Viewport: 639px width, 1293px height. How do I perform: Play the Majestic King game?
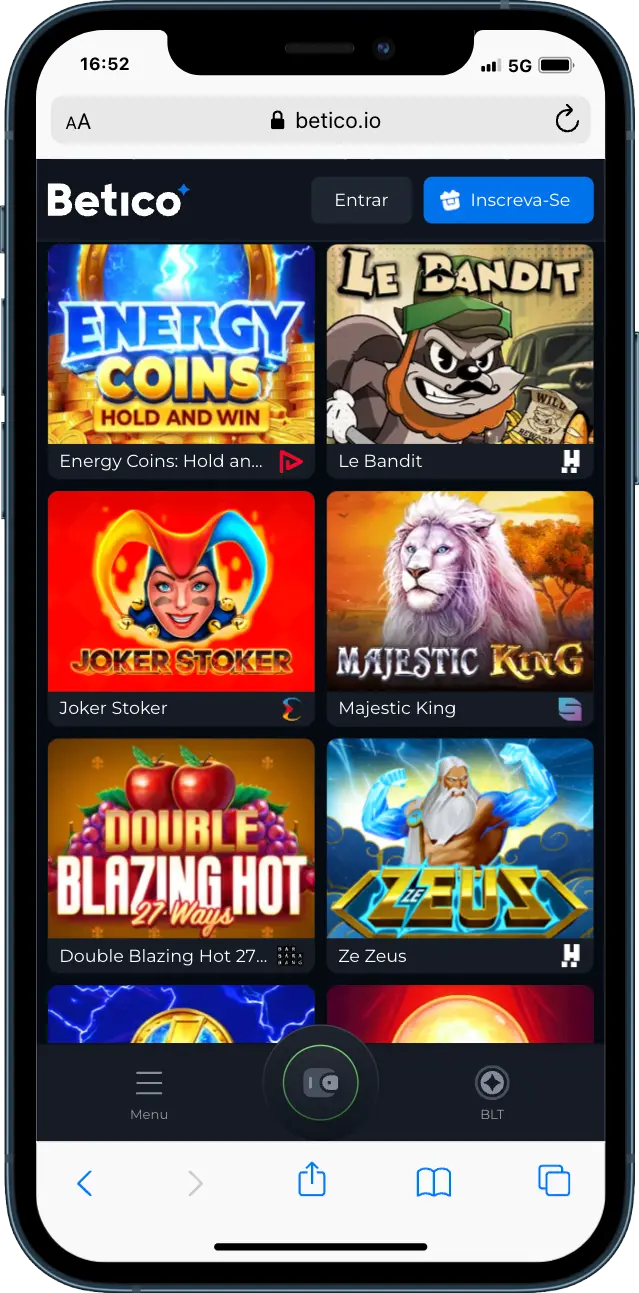coord(459,592)
